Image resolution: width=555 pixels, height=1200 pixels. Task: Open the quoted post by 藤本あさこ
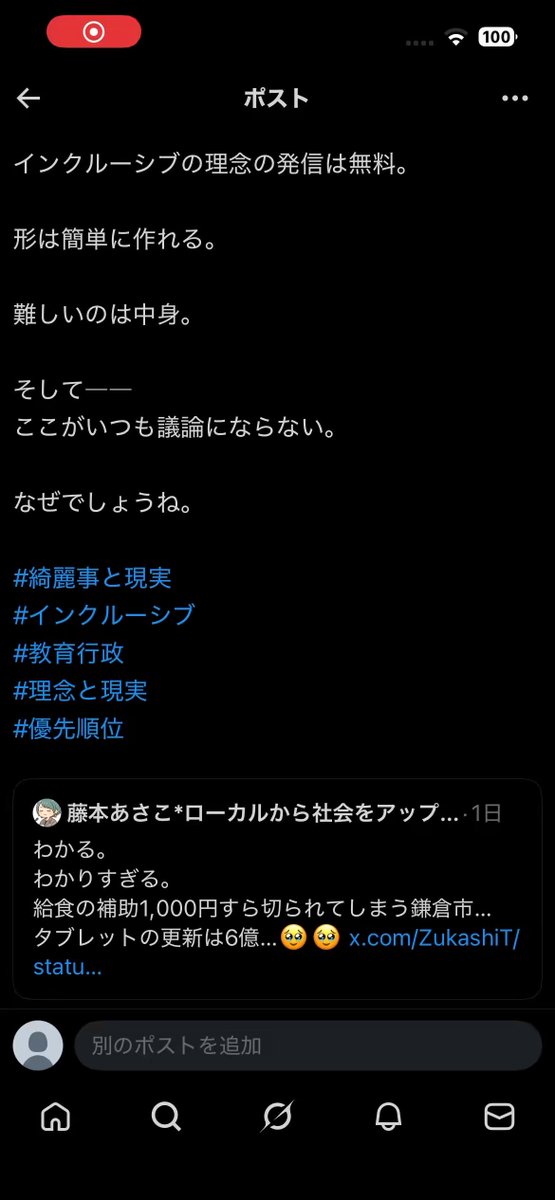point(277,889)
